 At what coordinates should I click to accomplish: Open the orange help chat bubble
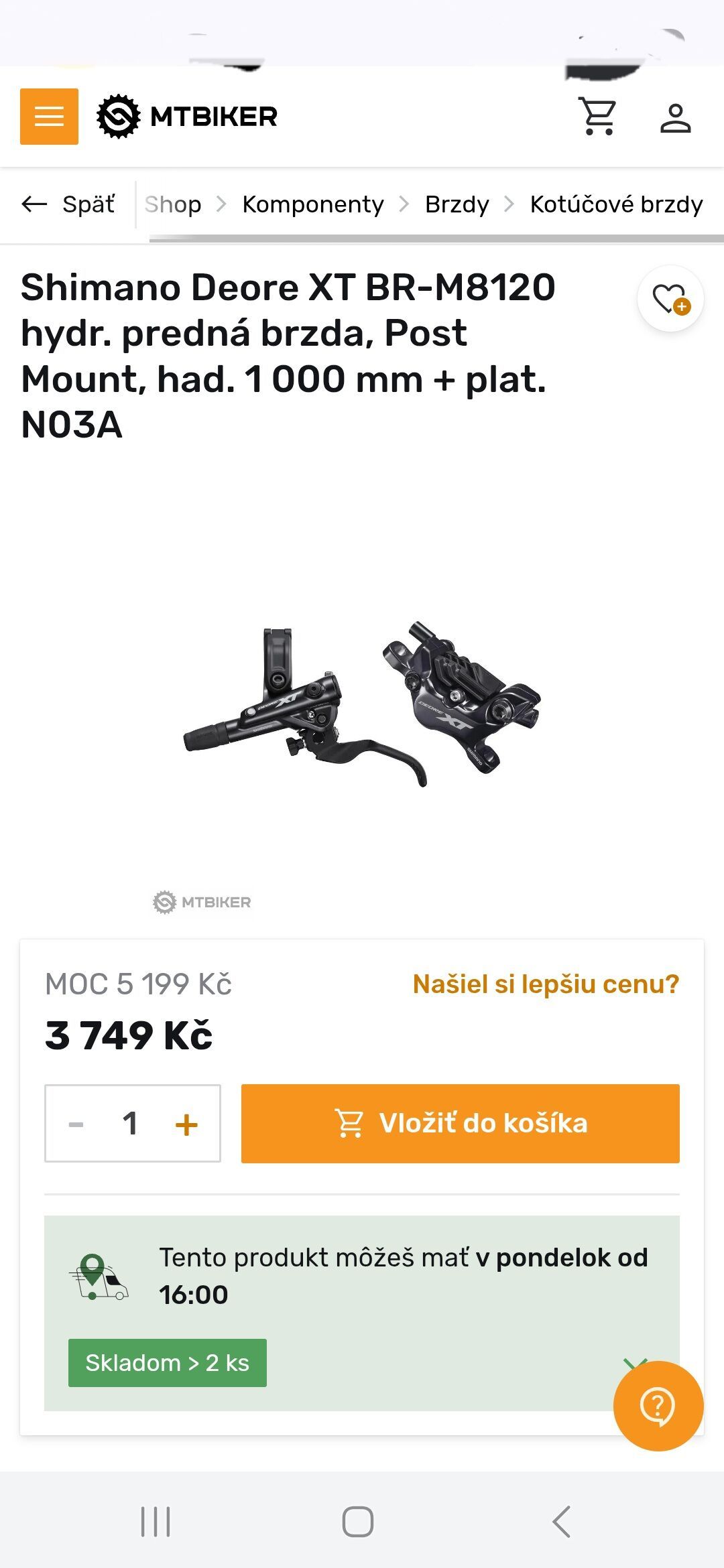click(x=658, y=1406)
